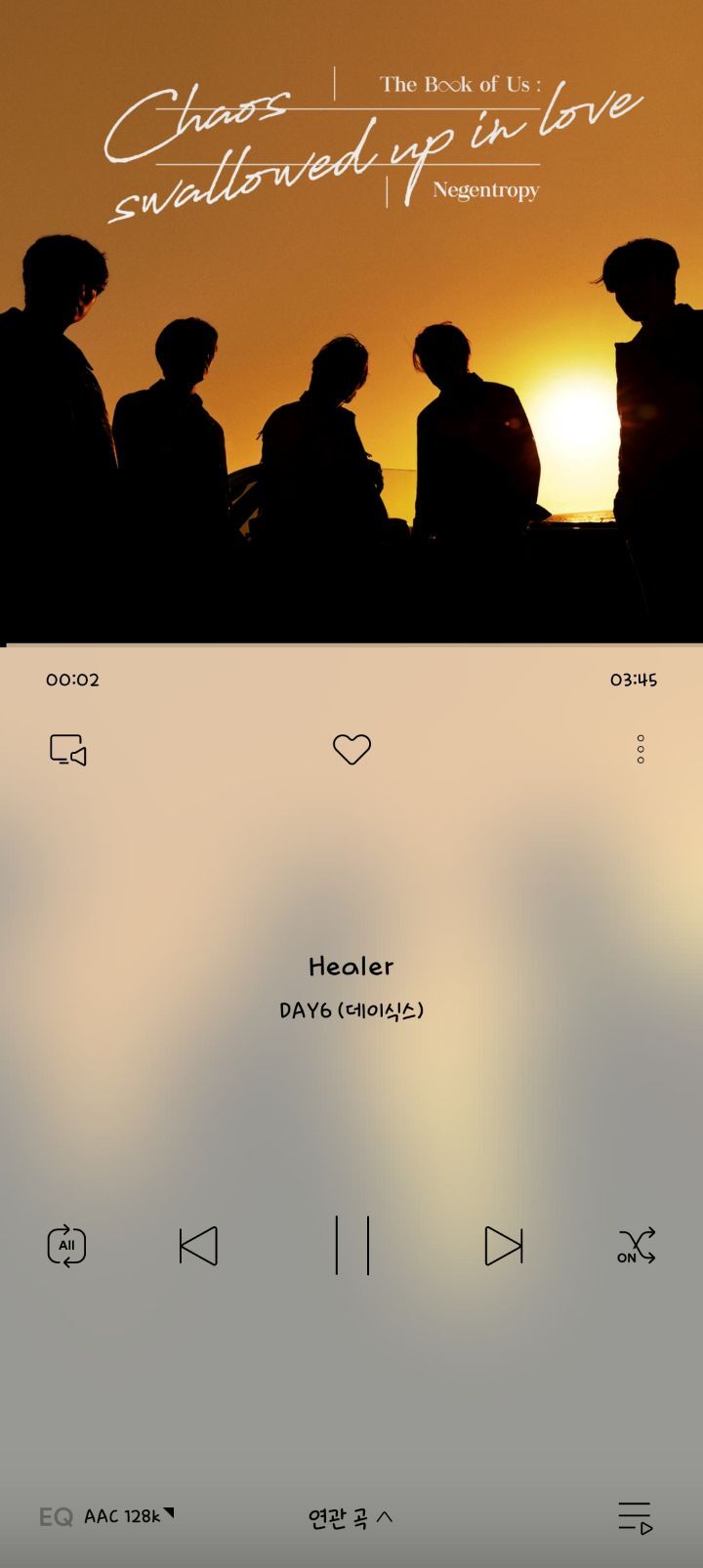The height and width of the screenshot is (1568, 703).
Task: Skip to the next track
Action: point(504,1246)
